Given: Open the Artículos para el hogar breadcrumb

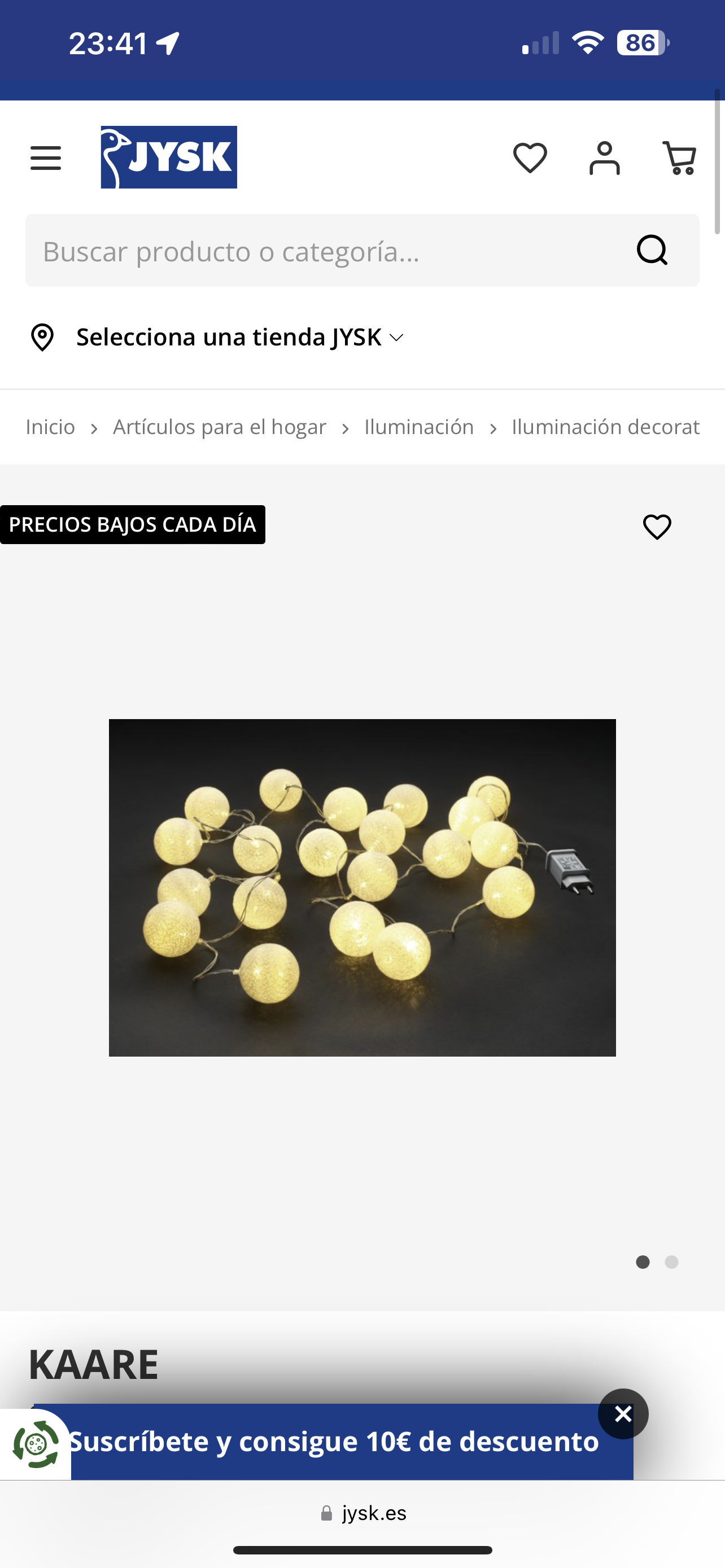Looking at the screenshot, I should point(220,427).
